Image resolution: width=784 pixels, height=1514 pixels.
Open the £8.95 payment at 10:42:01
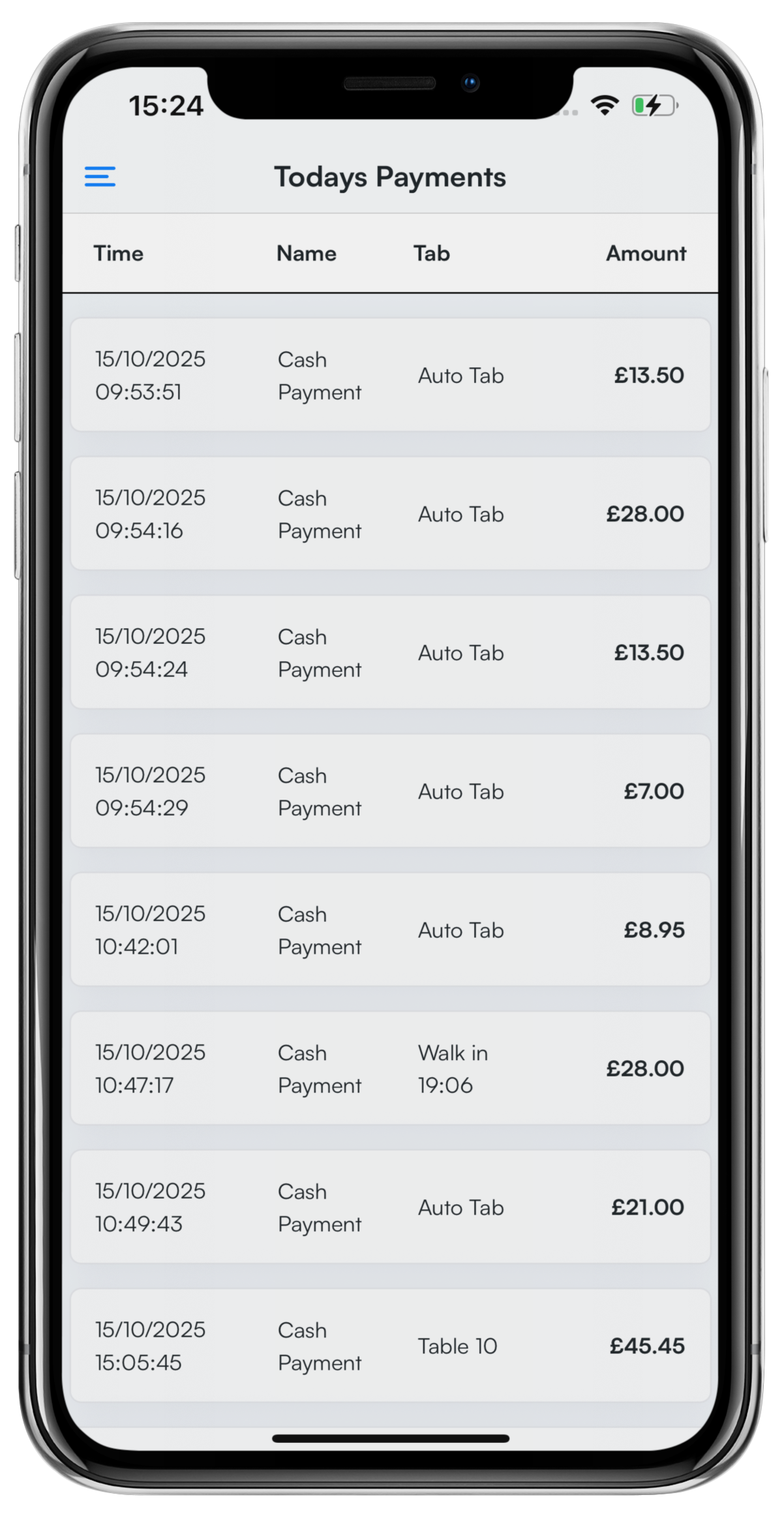click(x=390, y=930)
